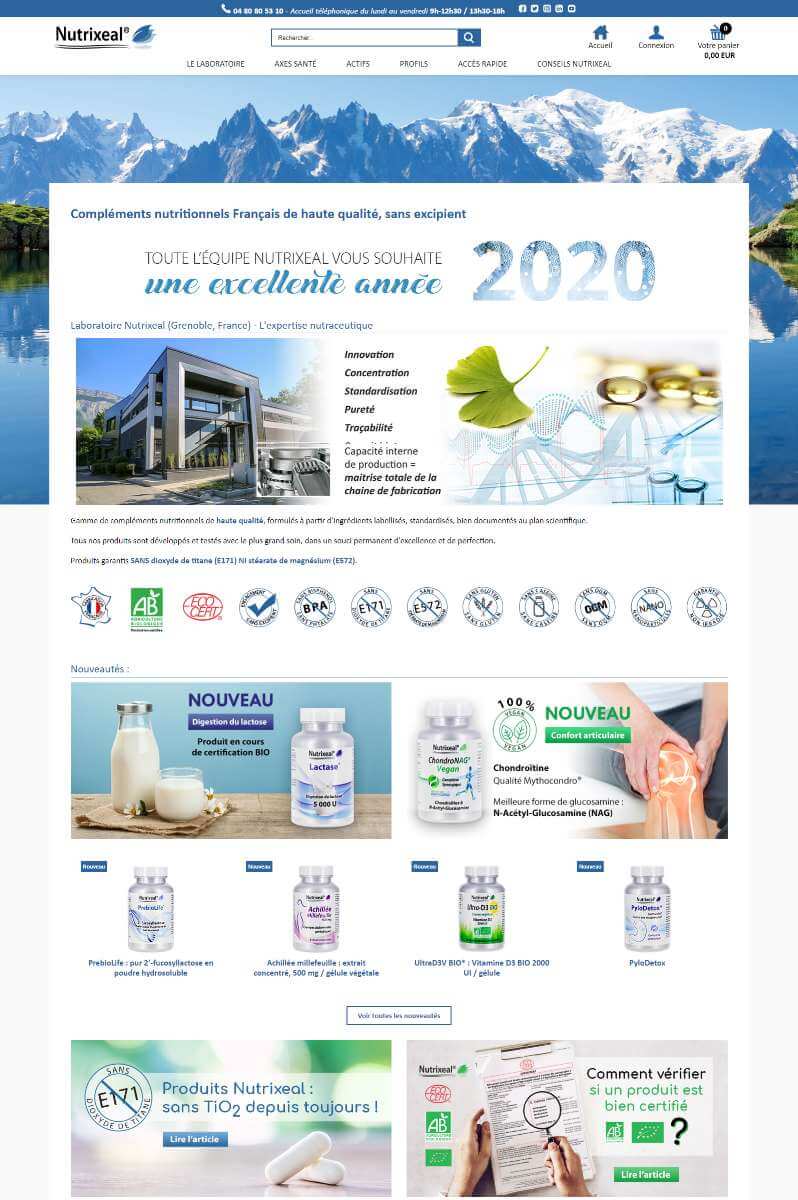Open the Lactase nouveau banner
Viewport: 798px width, 1200px height.
[231, 760]
